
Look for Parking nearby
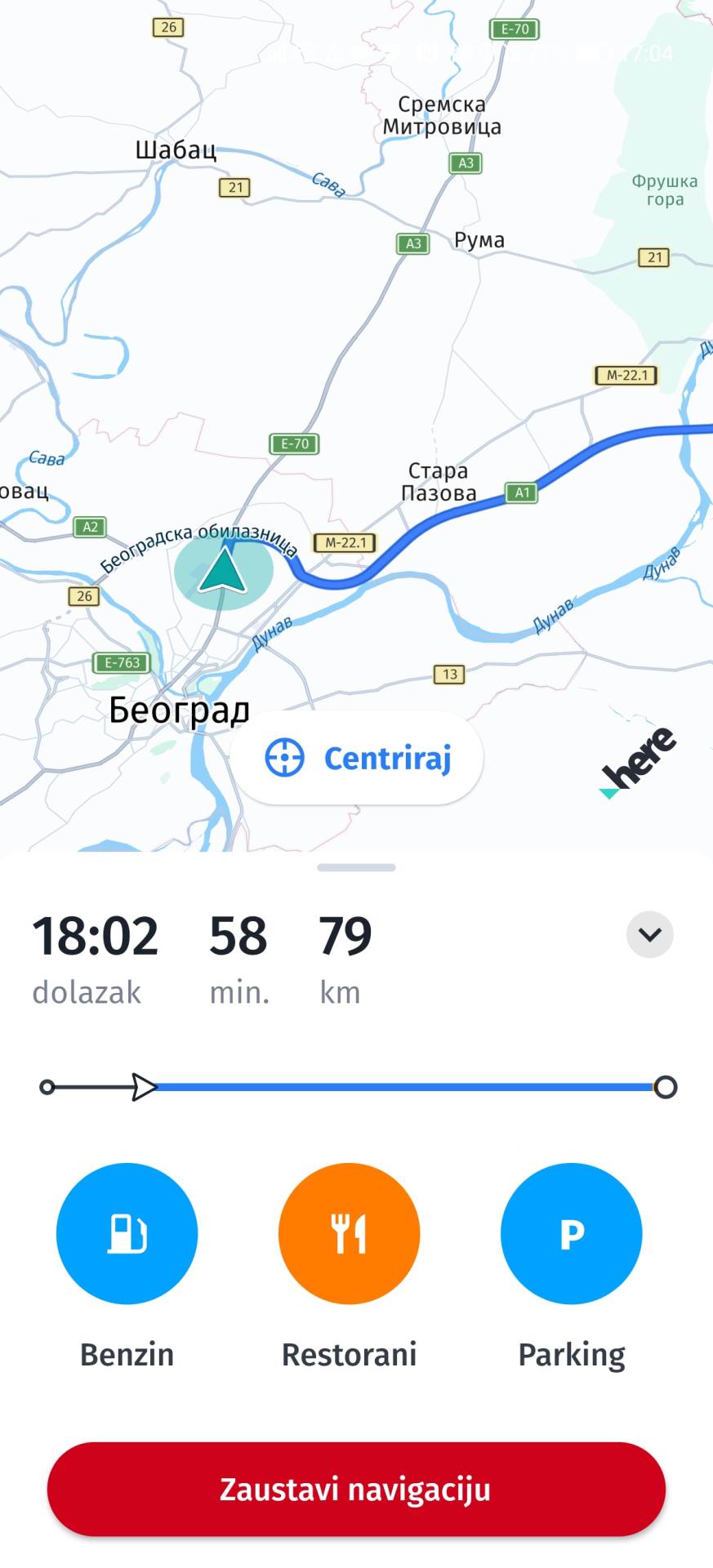coord(571,1233)
